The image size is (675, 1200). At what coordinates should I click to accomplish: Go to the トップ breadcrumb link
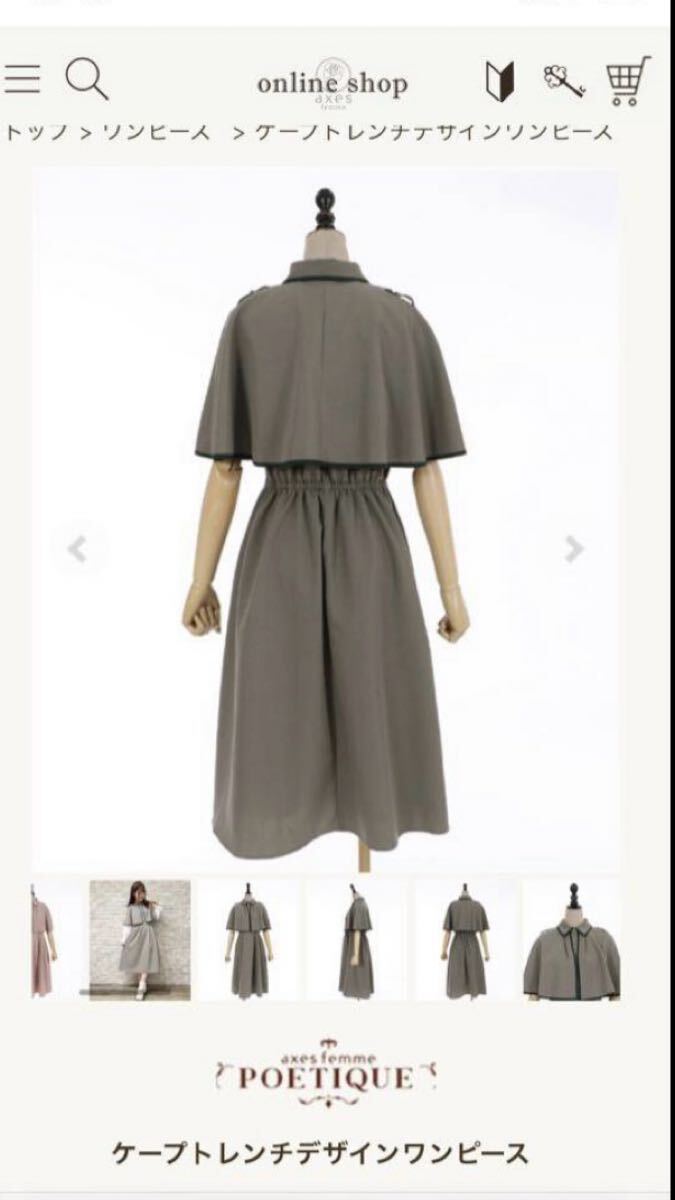coord(34,132)
